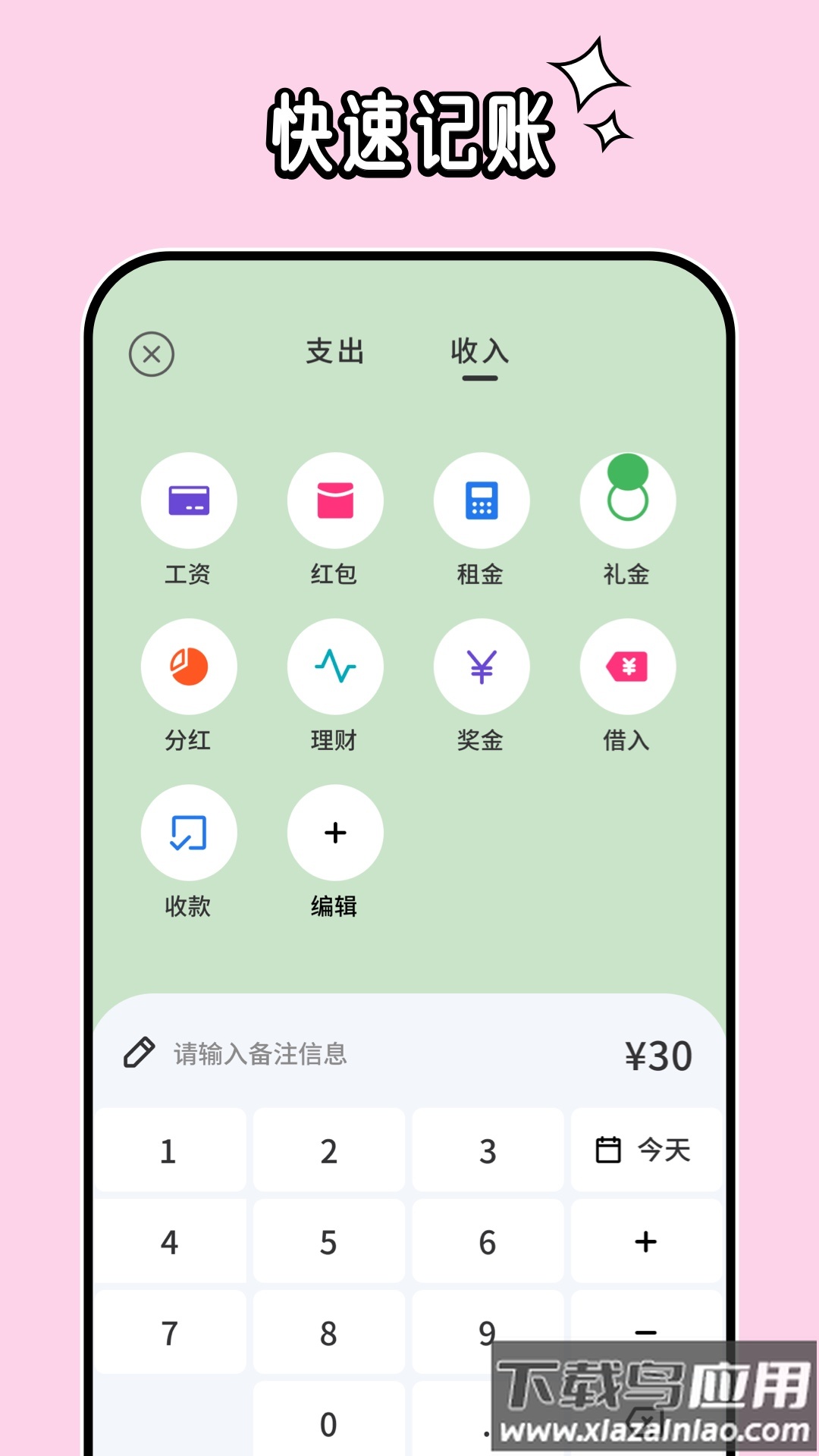Choose the 租金 rent calculator icon
Viewport: 819px width, 1456px height.
coord(482,500)
